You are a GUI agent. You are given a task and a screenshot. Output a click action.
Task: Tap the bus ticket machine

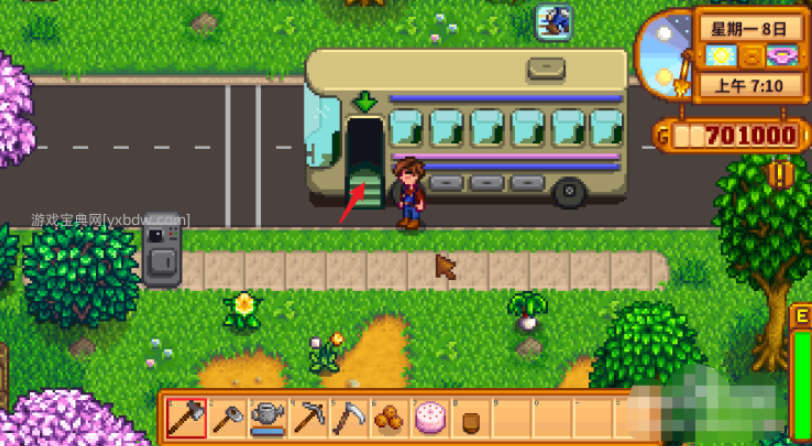pos(160,250)
